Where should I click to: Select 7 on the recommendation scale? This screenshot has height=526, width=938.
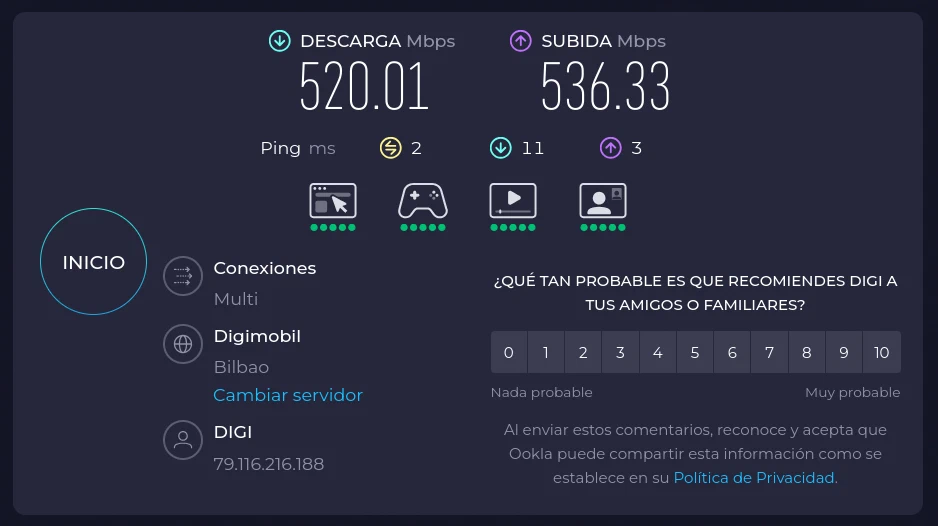point(769,352)
